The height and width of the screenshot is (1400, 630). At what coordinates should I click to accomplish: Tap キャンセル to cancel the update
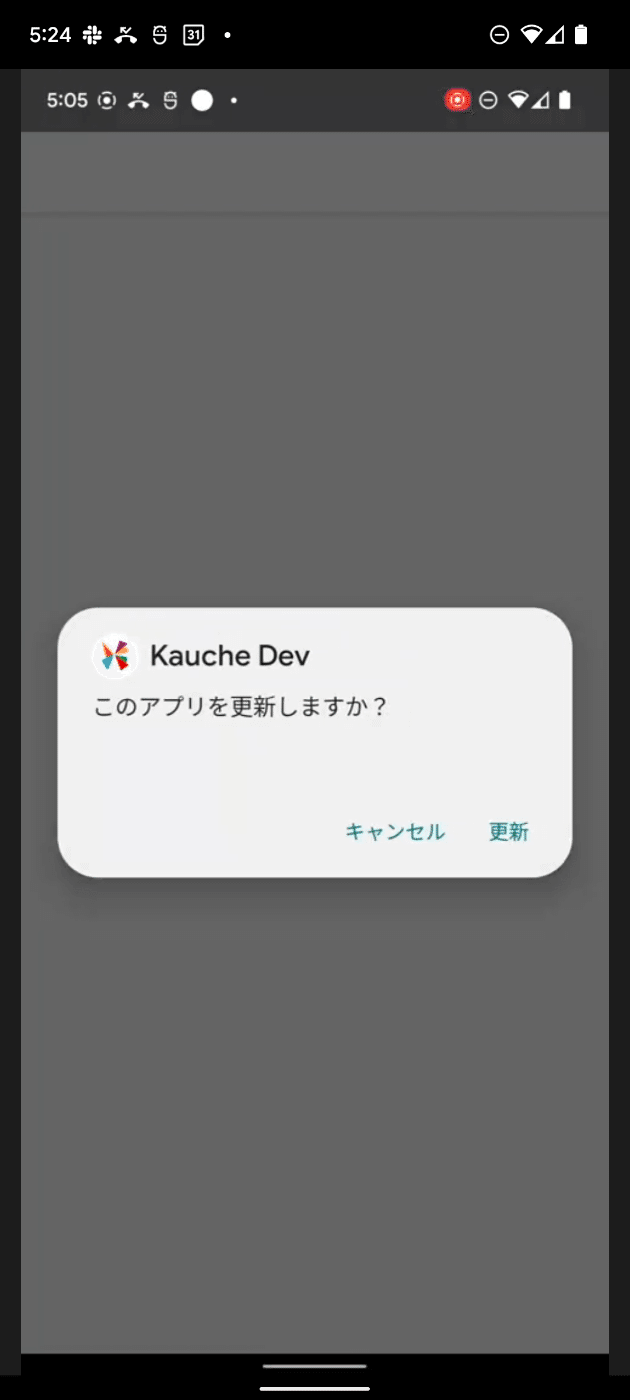coord(395,831)
